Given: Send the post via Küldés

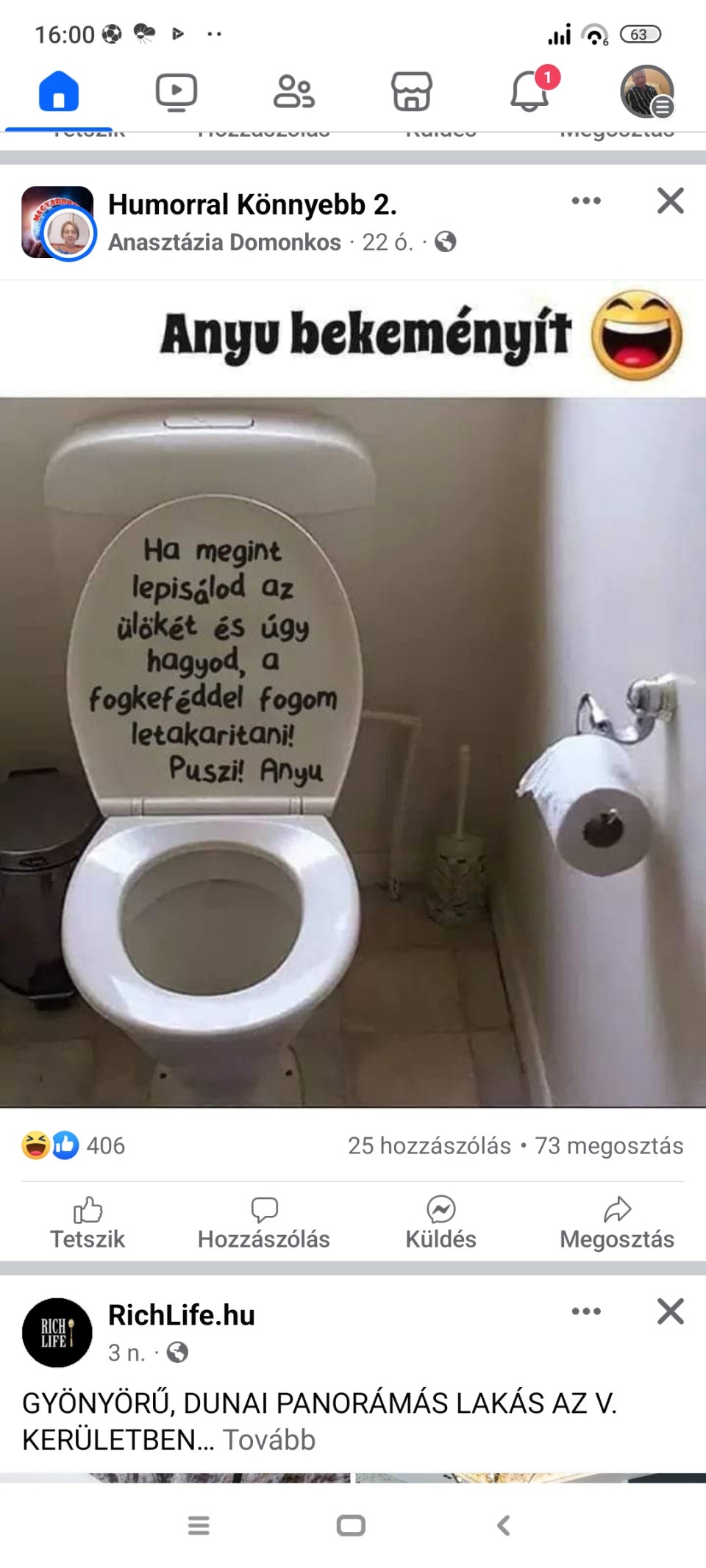Looking at the screenshot, I should (x=441, y=1223).
